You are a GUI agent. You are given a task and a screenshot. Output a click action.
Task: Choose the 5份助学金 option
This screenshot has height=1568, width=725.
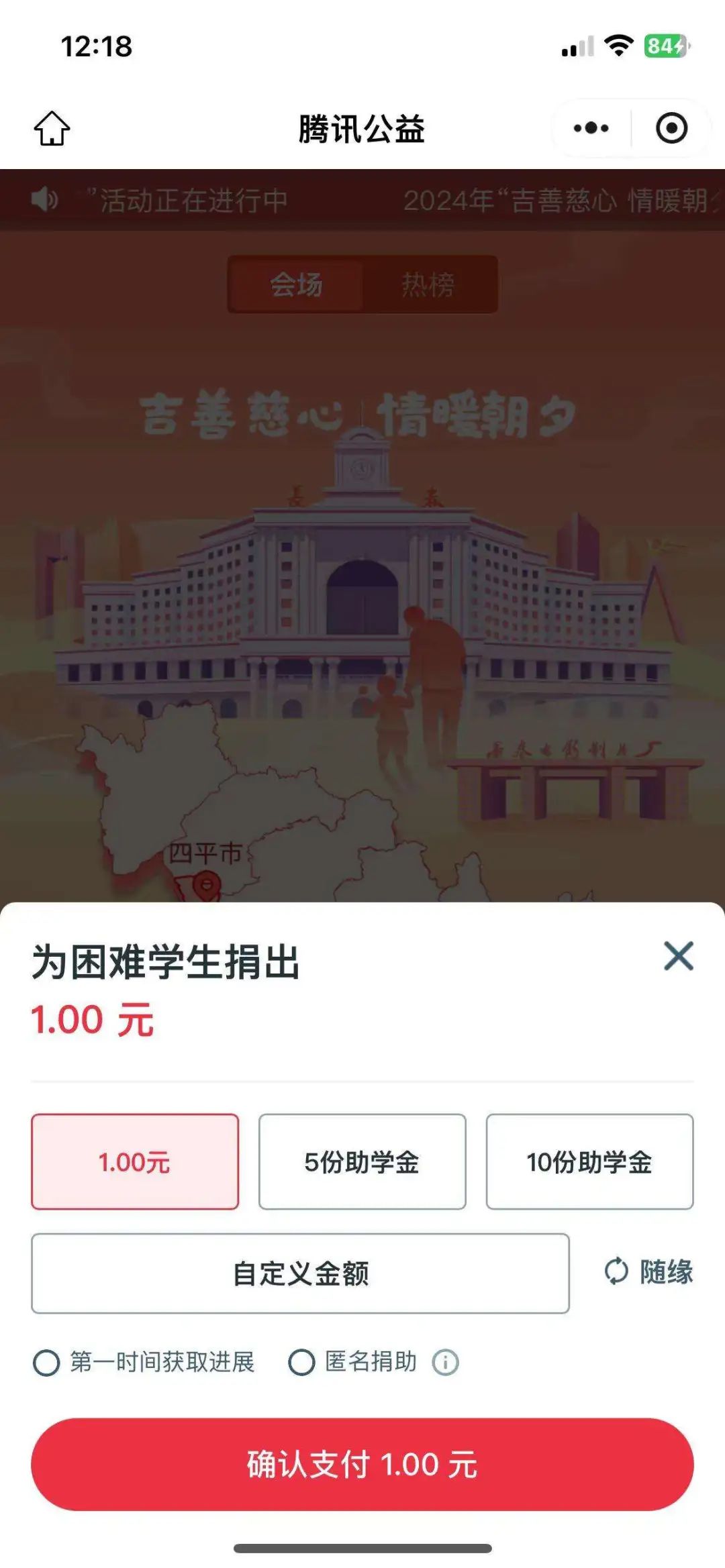click(x=362, y=1161)
